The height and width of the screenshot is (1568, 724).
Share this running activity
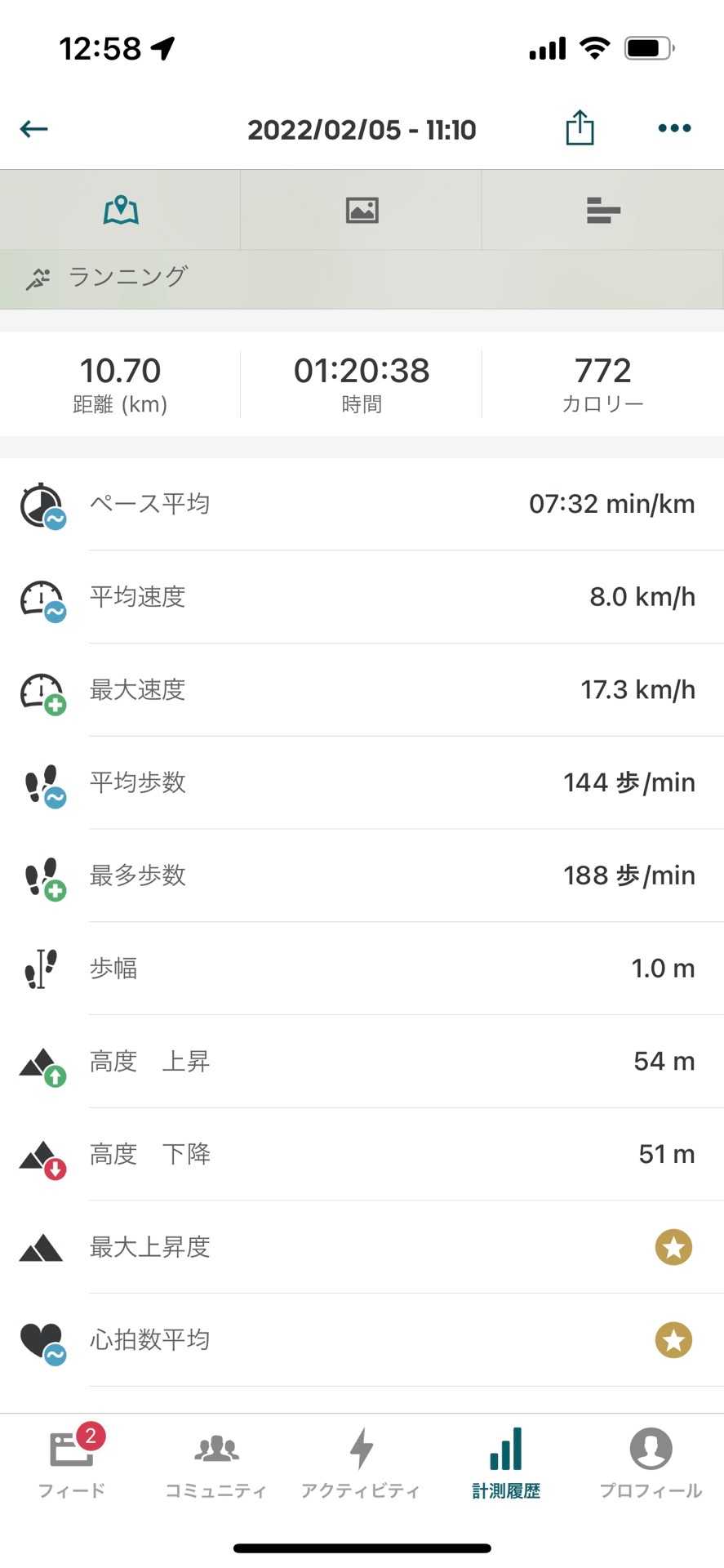click(580, 128)
